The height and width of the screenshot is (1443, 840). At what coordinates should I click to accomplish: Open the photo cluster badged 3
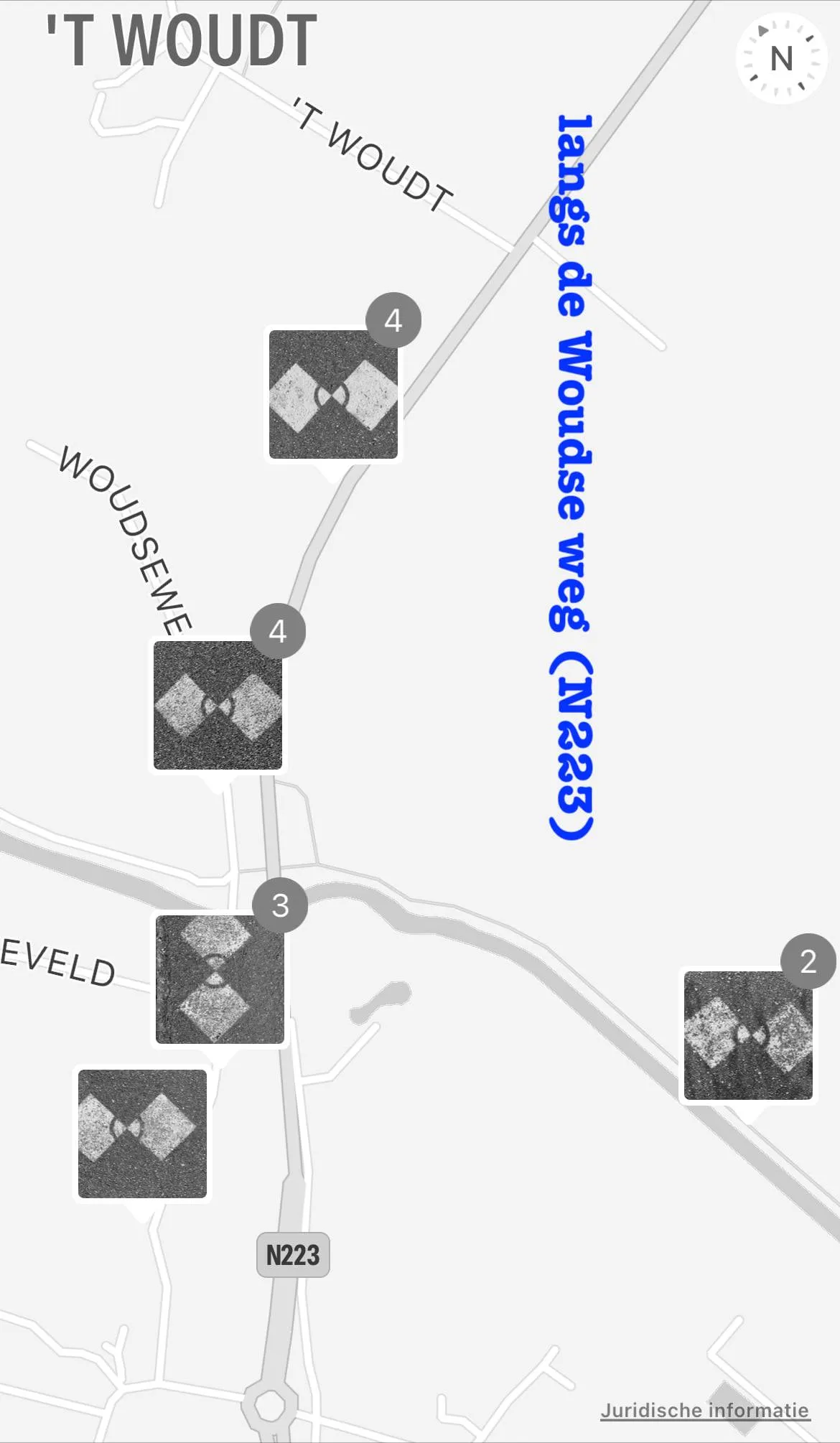point(220,979)
